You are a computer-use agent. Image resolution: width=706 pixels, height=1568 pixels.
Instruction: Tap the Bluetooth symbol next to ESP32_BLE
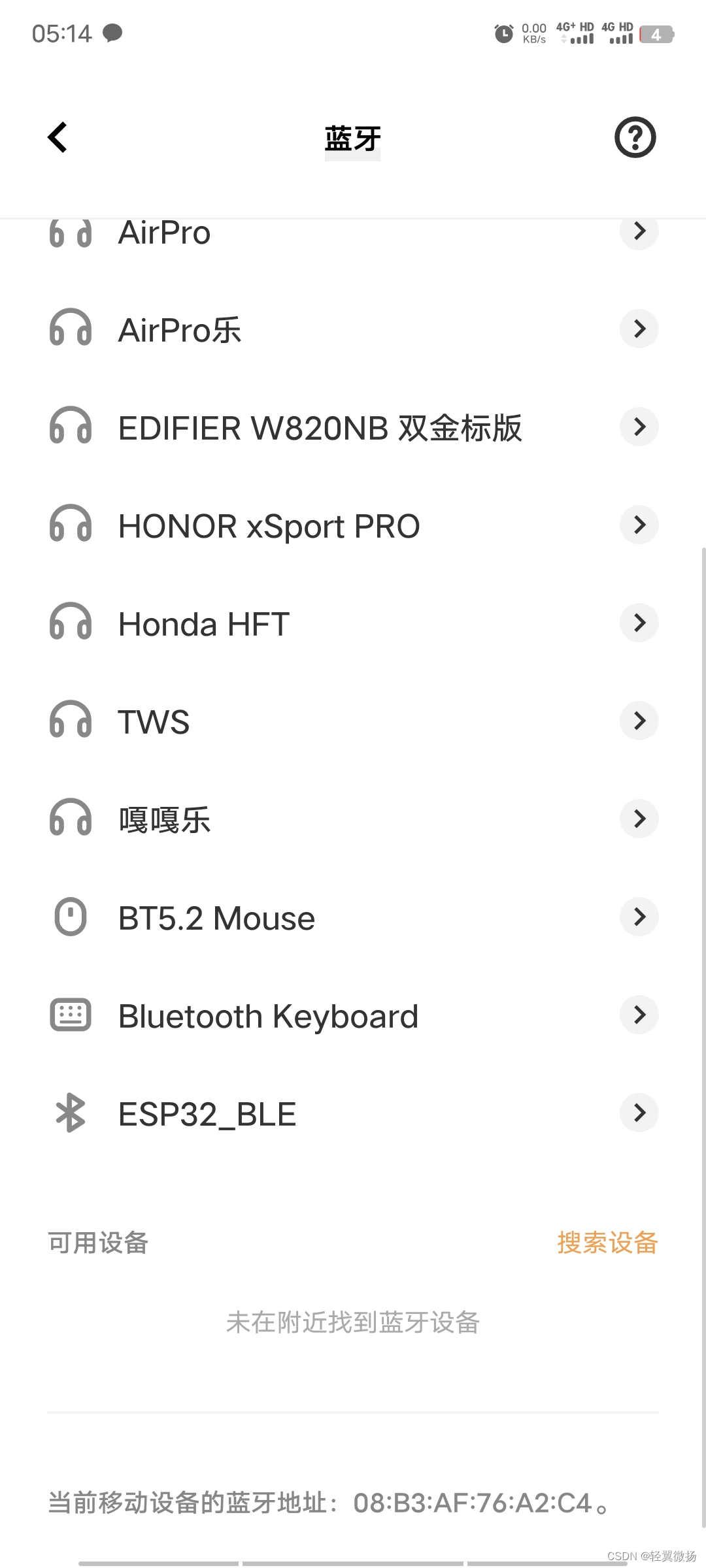tap(71, 1113)
